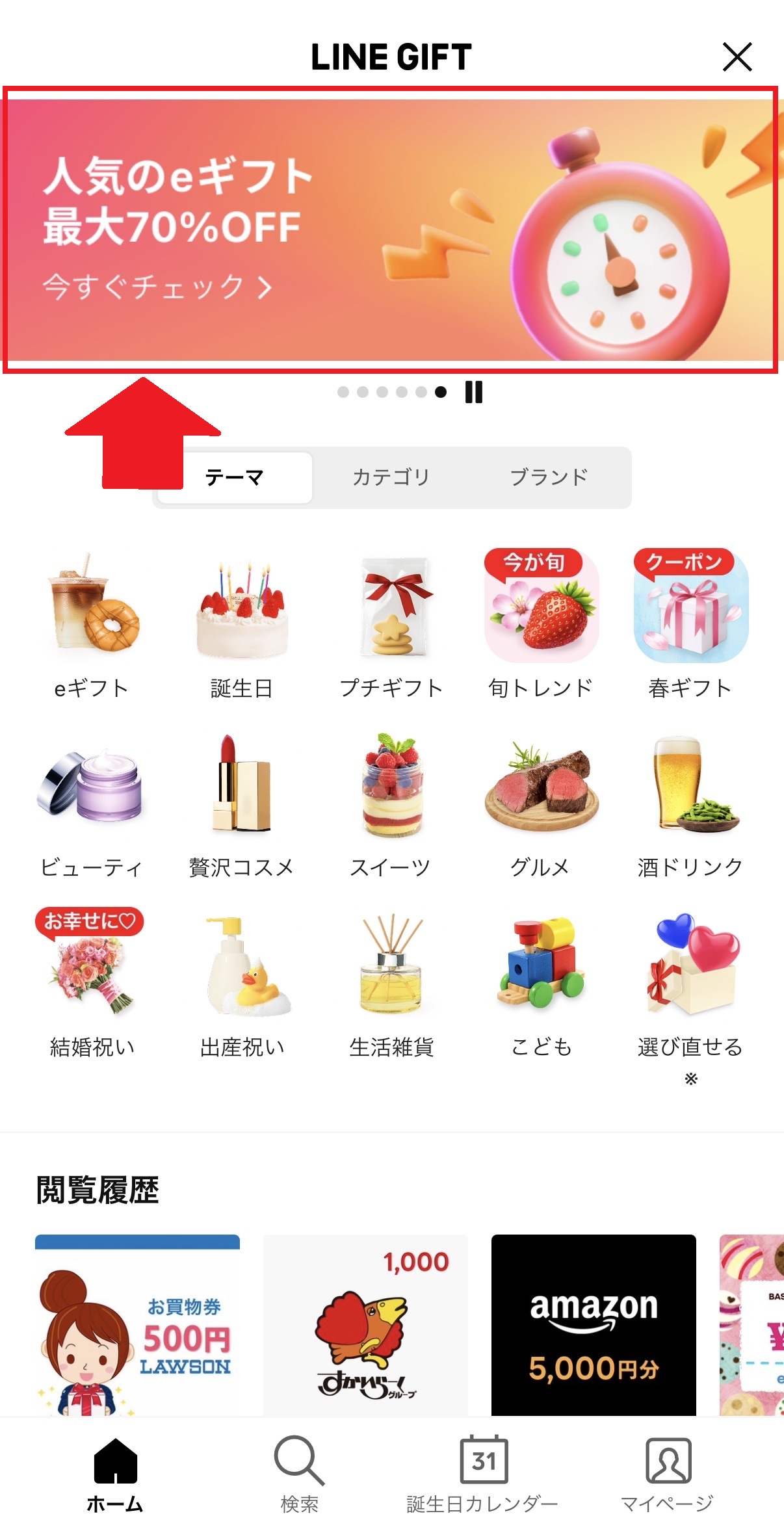Open 春ギフト with coupon badge
The height and width of the screenshot is (1531, 784).
(690, 624)
